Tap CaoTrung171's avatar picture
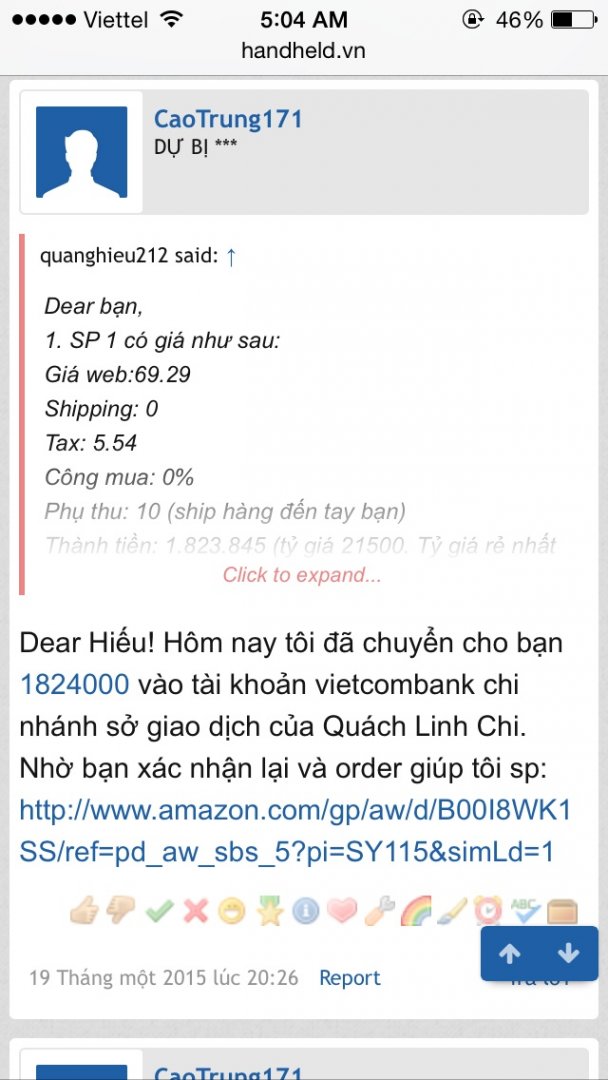The width and height of the screenshot is (608, 1080). point(82,152)
